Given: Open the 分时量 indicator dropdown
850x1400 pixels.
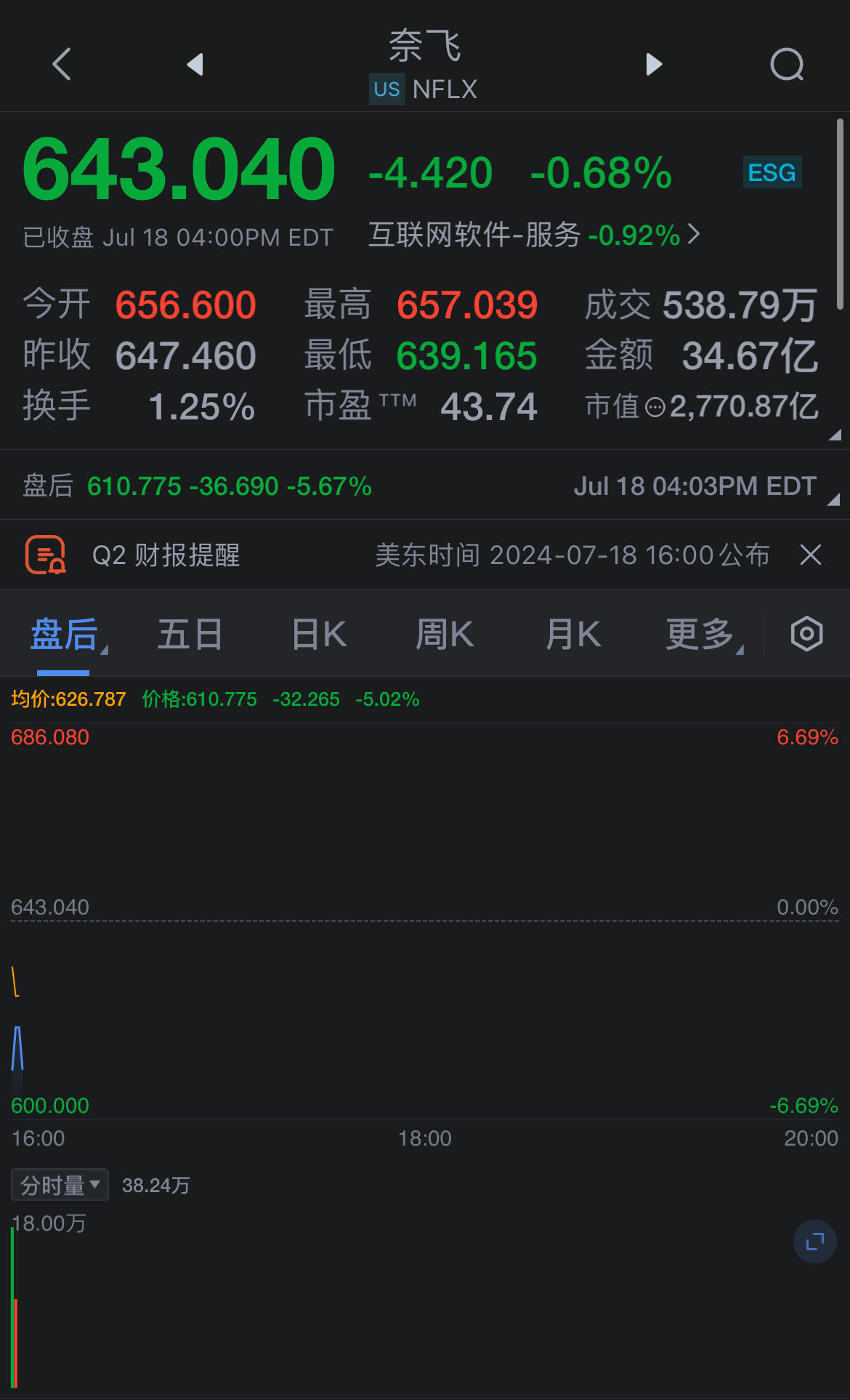Looking at the screenshot, I should (60, 1185).
